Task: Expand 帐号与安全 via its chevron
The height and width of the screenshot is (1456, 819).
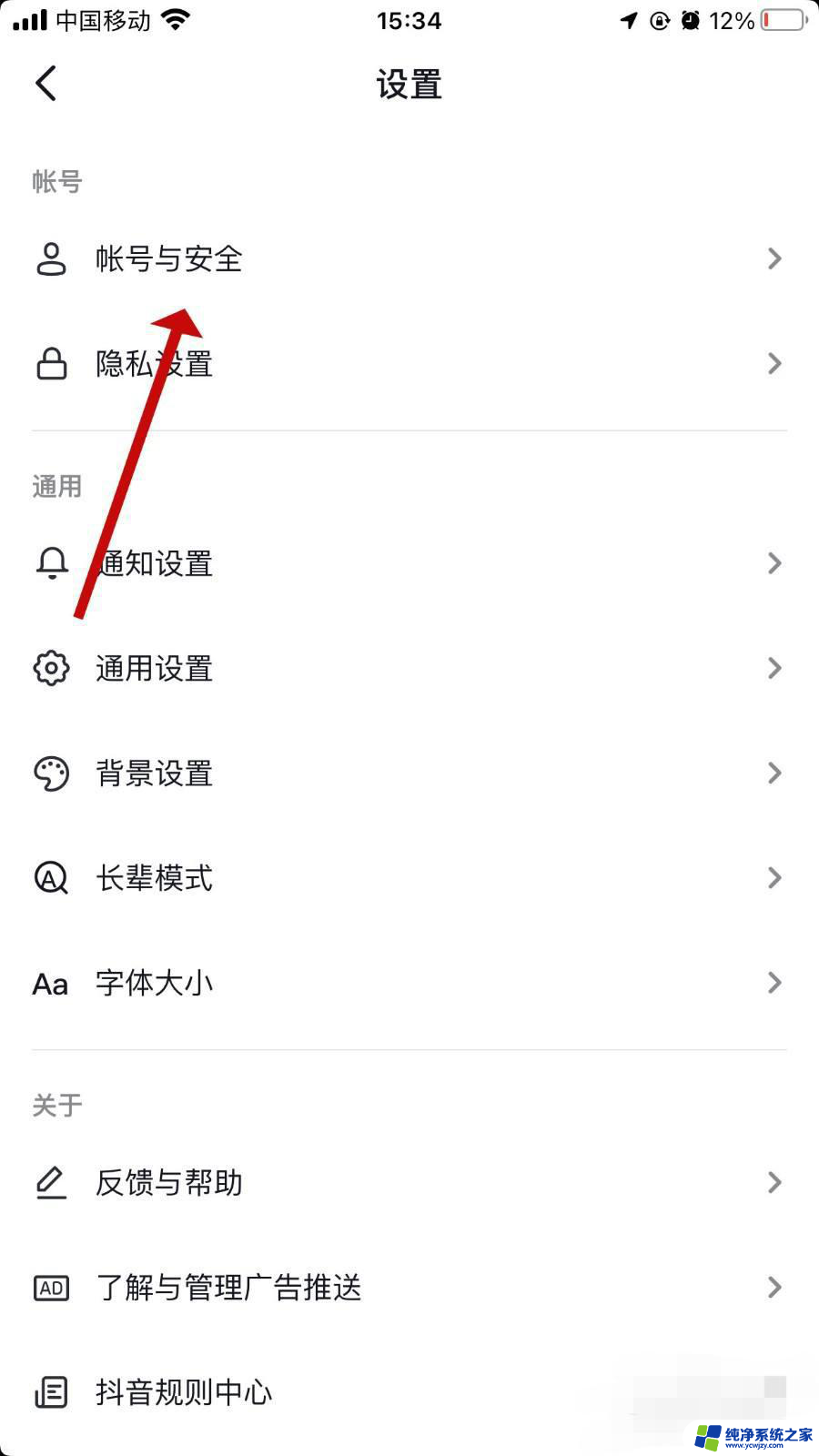Action: click(774, 259)
